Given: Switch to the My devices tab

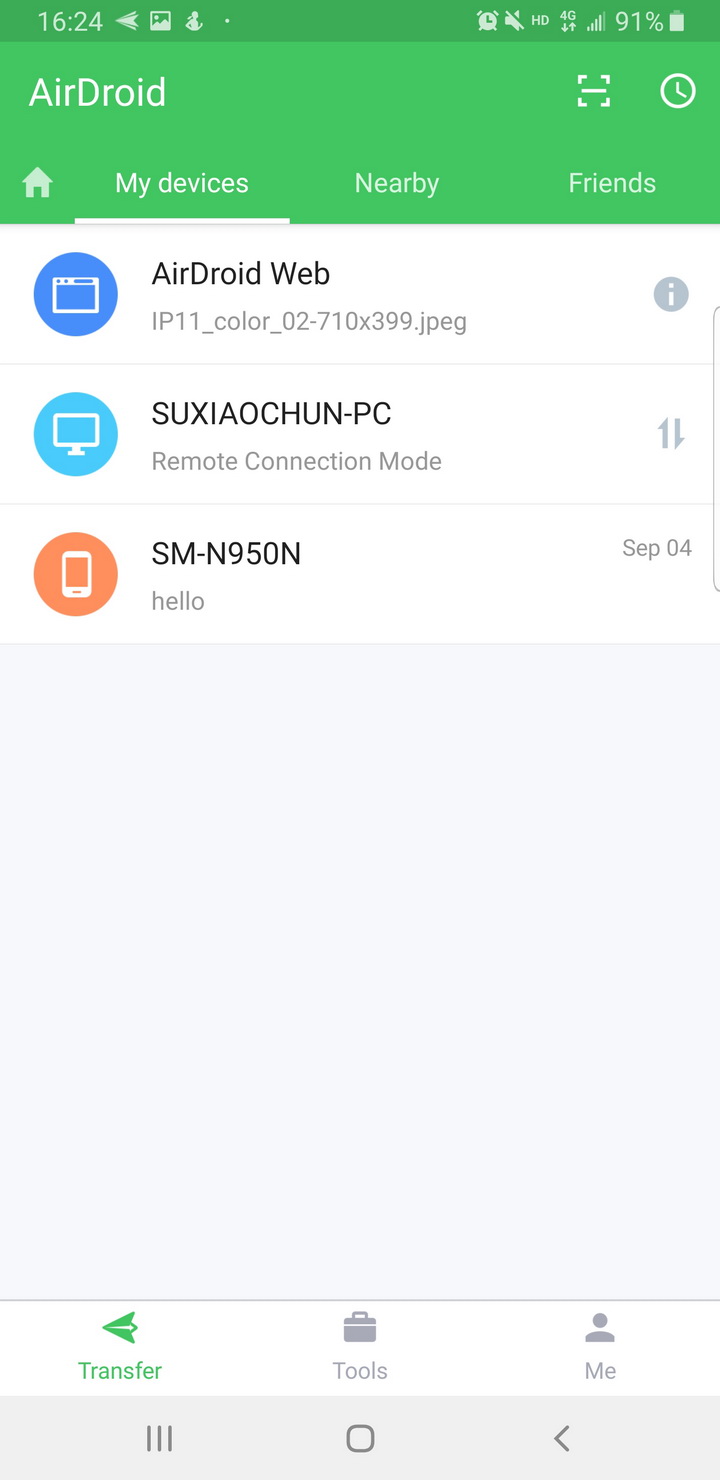Looking at the screenshot, I should click(x=182, y=183).
